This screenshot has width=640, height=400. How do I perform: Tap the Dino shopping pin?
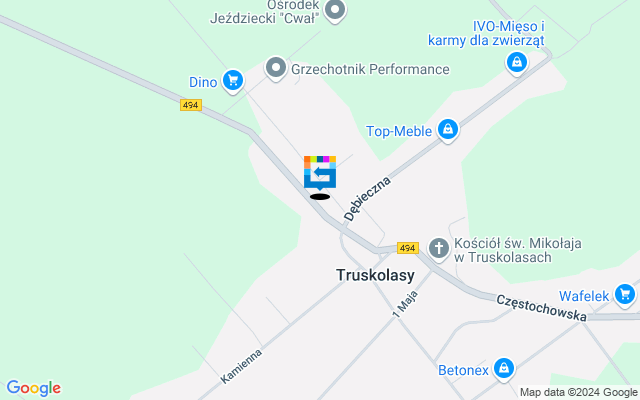coord(233,80)
